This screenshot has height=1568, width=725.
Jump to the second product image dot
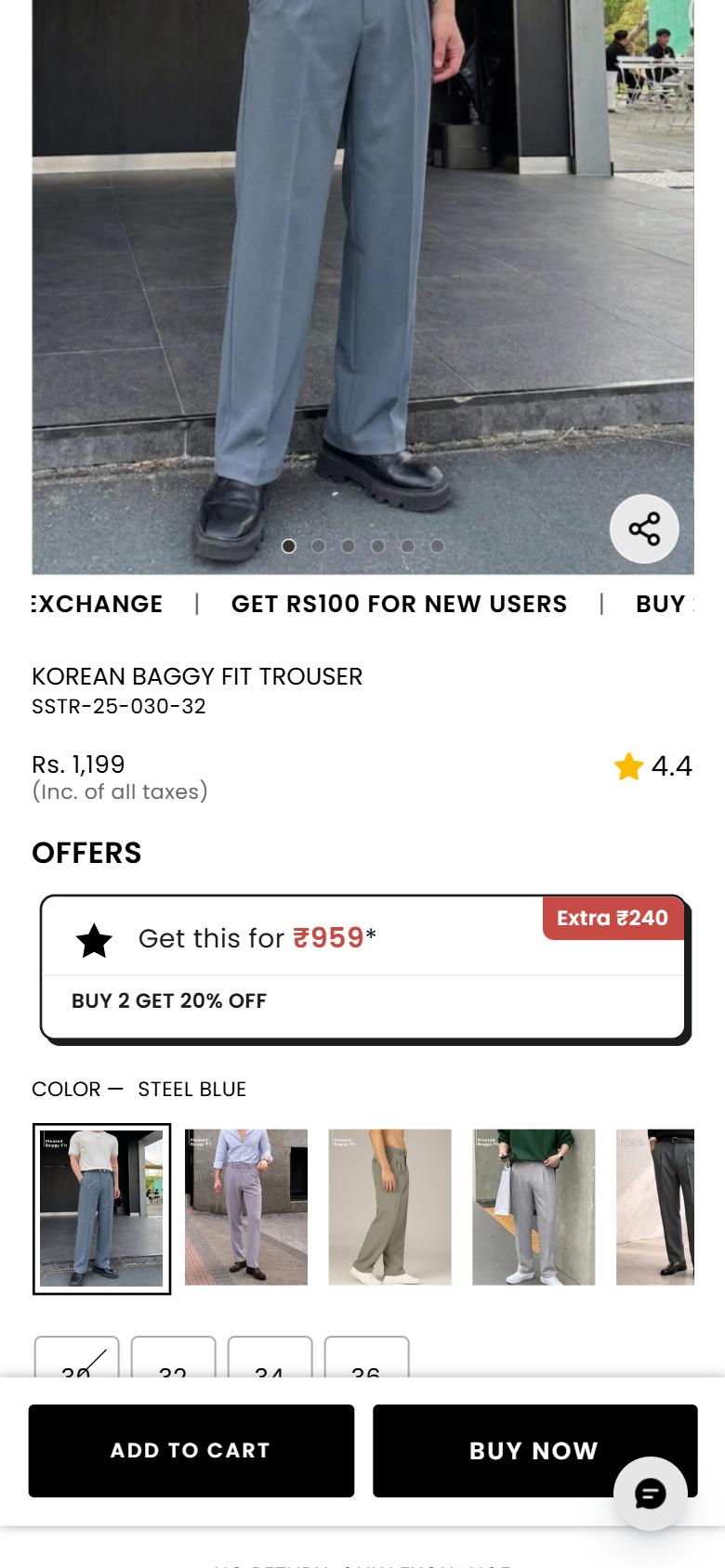pyautogui.click(x=319, y=546)
